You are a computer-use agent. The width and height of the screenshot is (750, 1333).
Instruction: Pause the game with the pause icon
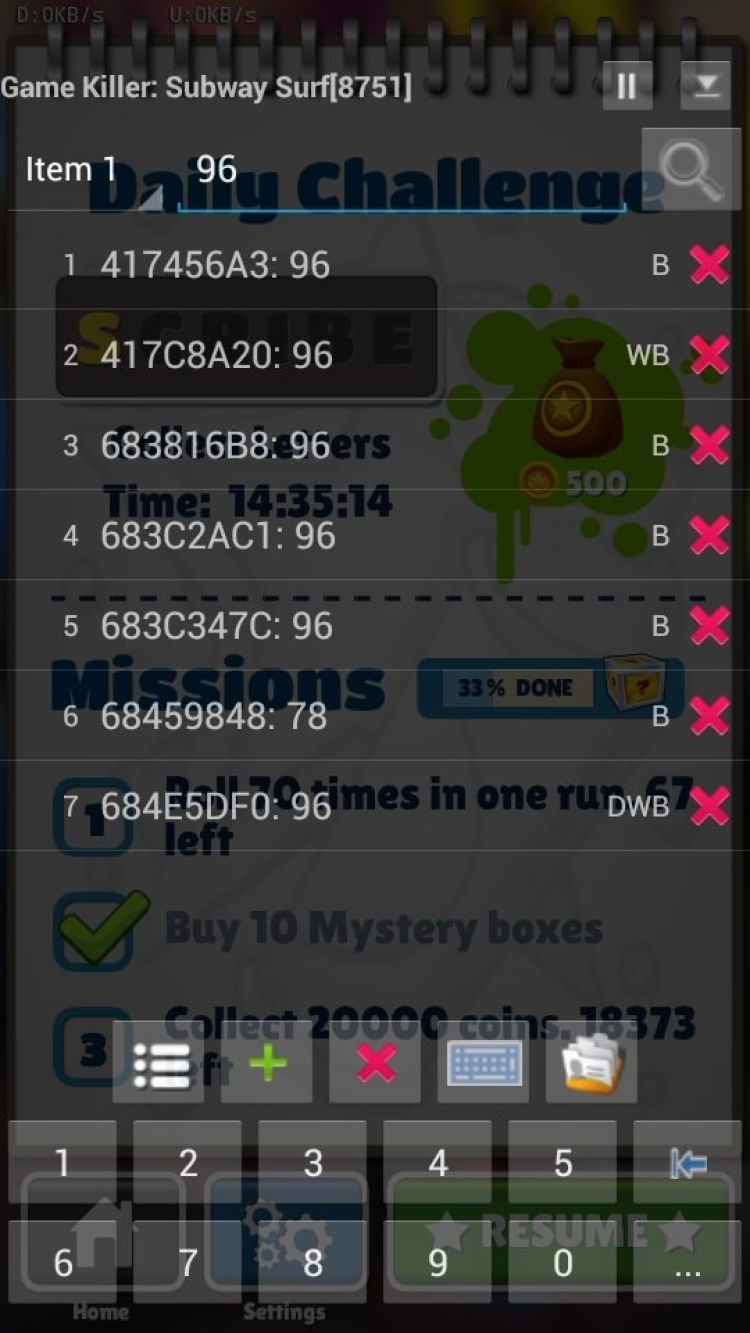coord(627,86)
